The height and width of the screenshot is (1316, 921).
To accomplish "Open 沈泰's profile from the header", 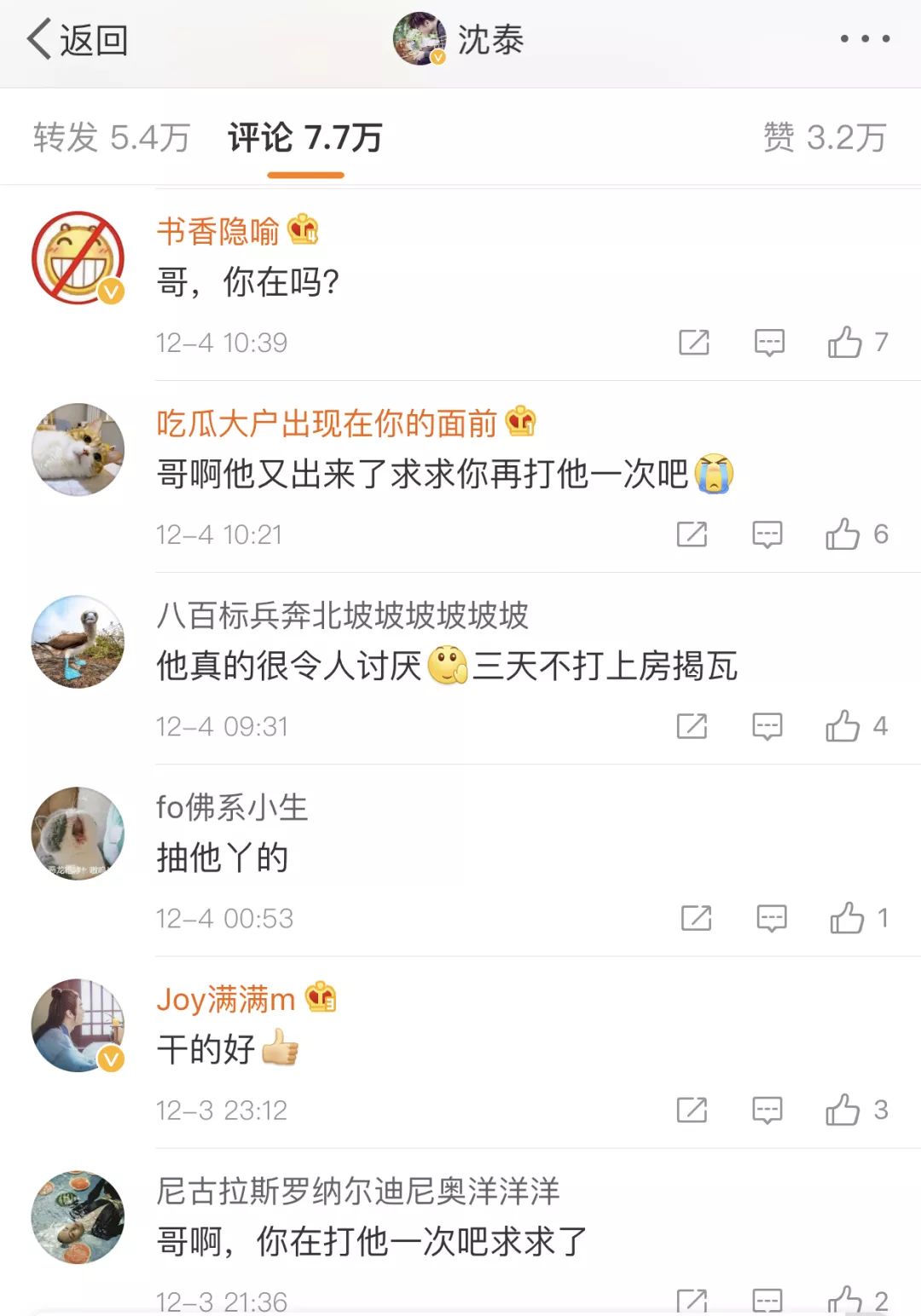I will (460, 39).
